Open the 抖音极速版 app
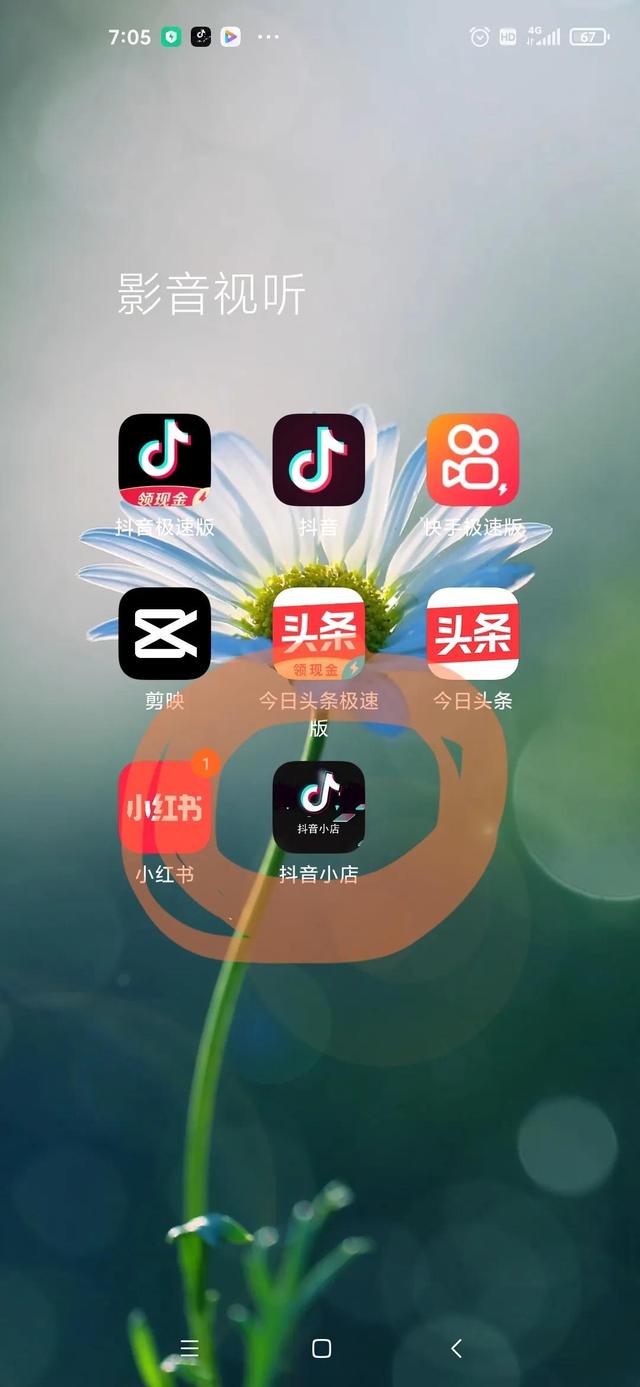The width and height of the screenshot is (640, 1387). 164,460
